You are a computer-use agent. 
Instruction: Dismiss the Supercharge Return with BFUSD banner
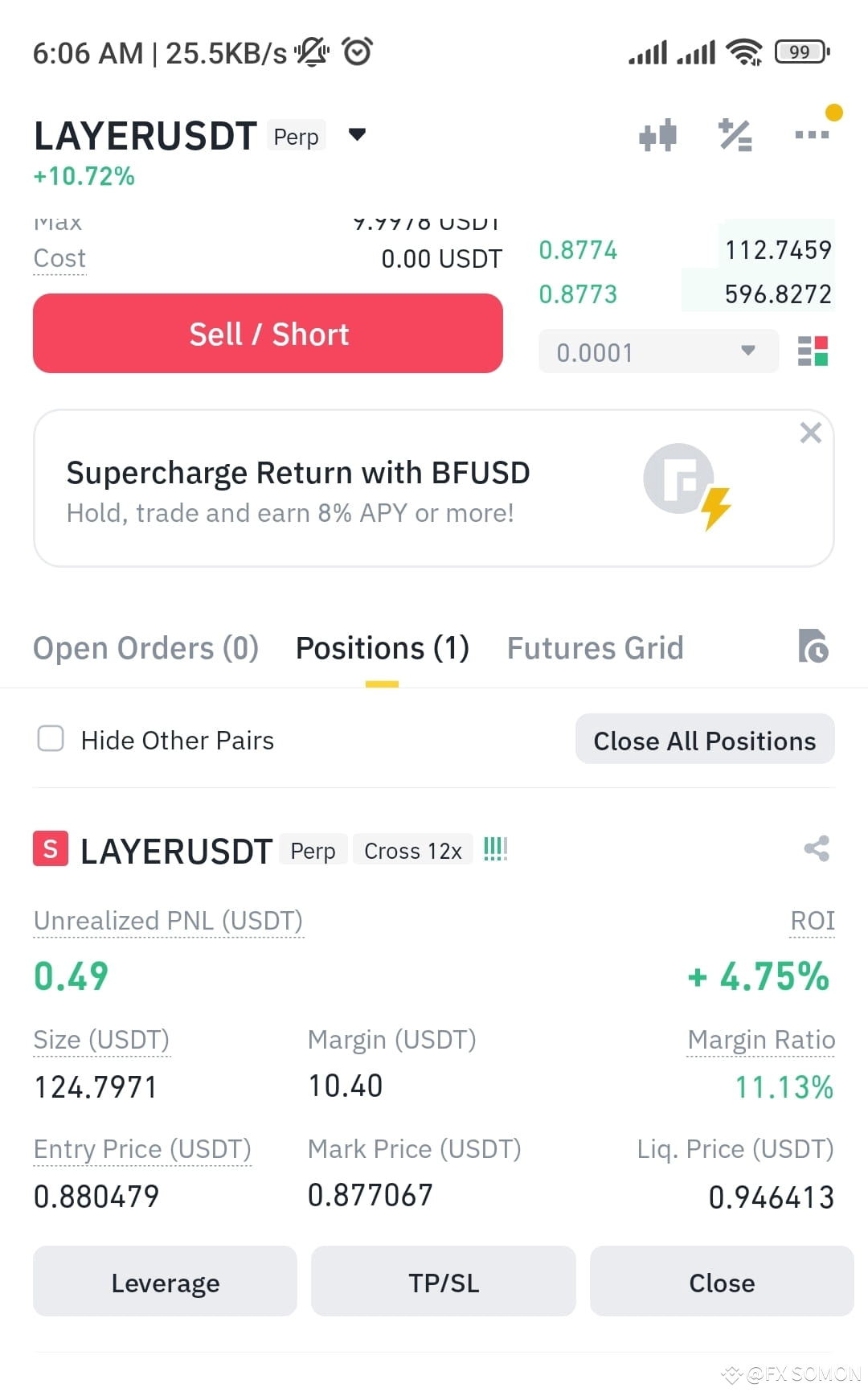pos(810,433)
